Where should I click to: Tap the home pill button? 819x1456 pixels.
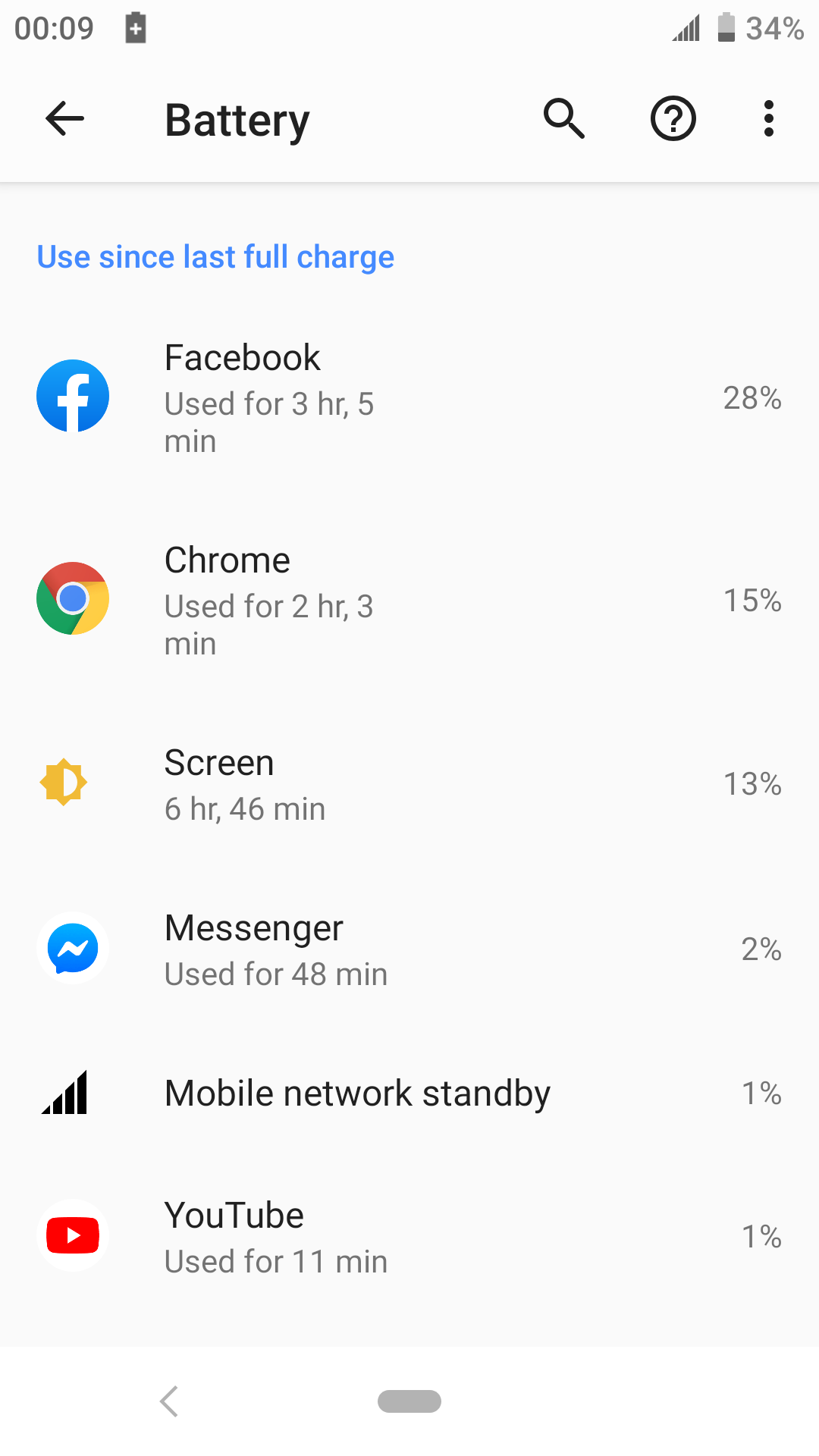[409, 1401]
